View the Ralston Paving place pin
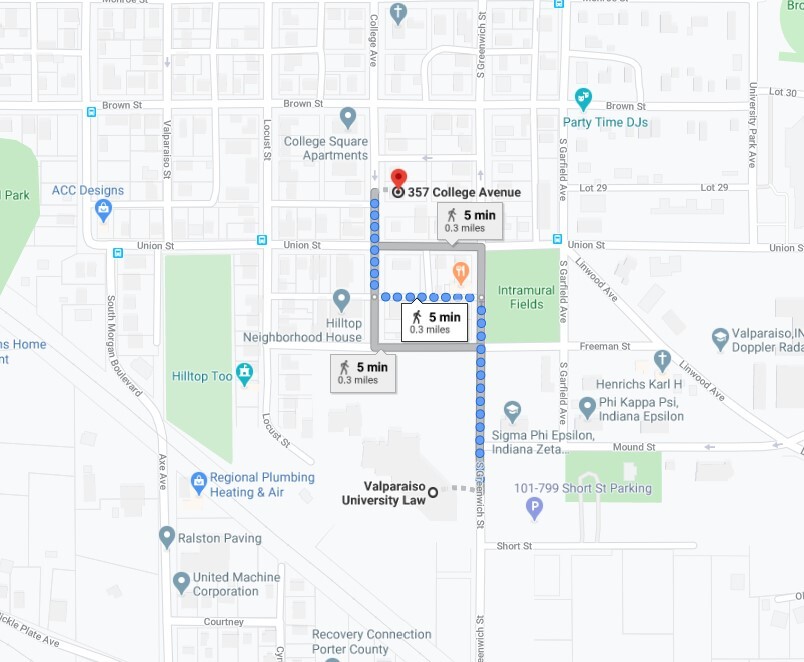Screen dimensions: 804x662 point(167,538)
